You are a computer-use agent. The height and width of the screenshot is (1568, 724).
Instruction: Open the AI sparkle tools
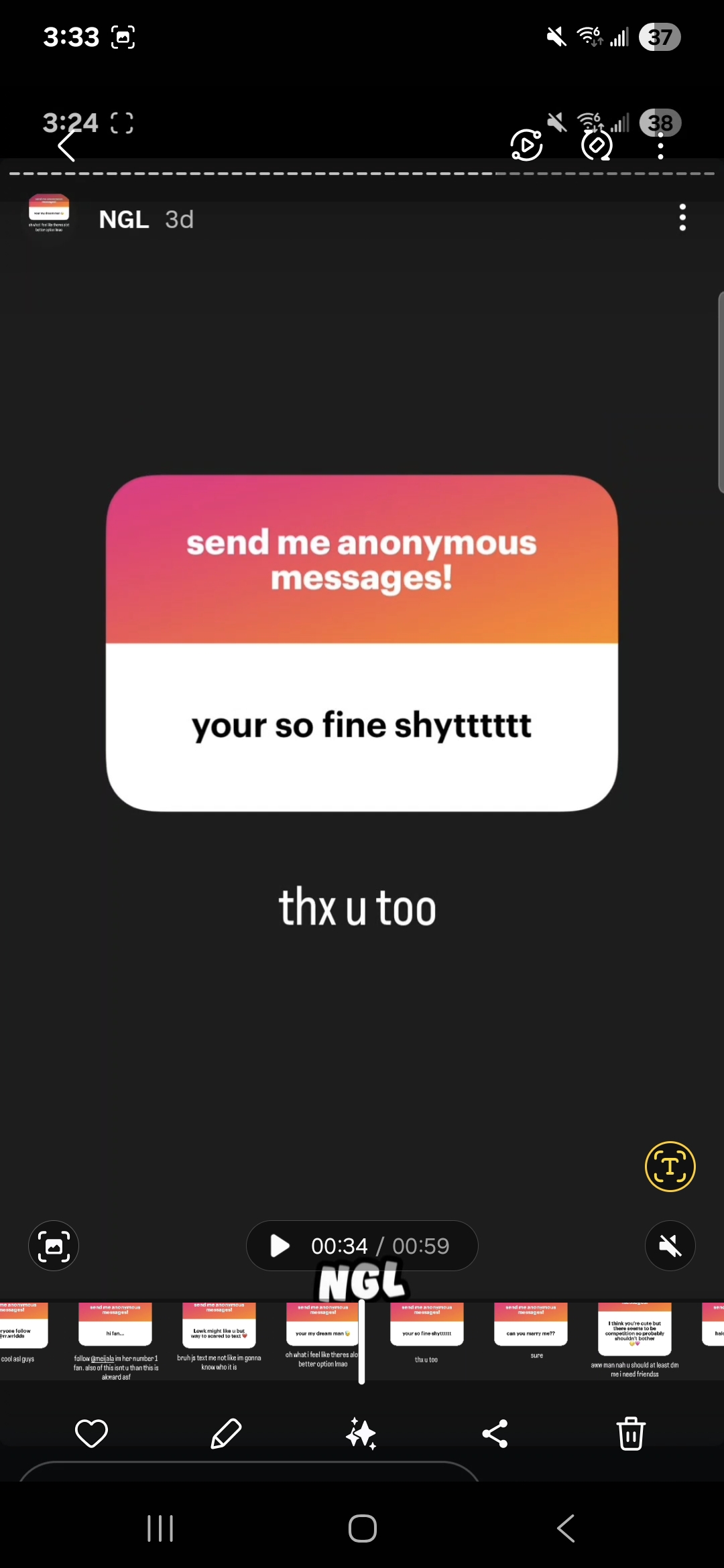click(x=361, y=1433)
